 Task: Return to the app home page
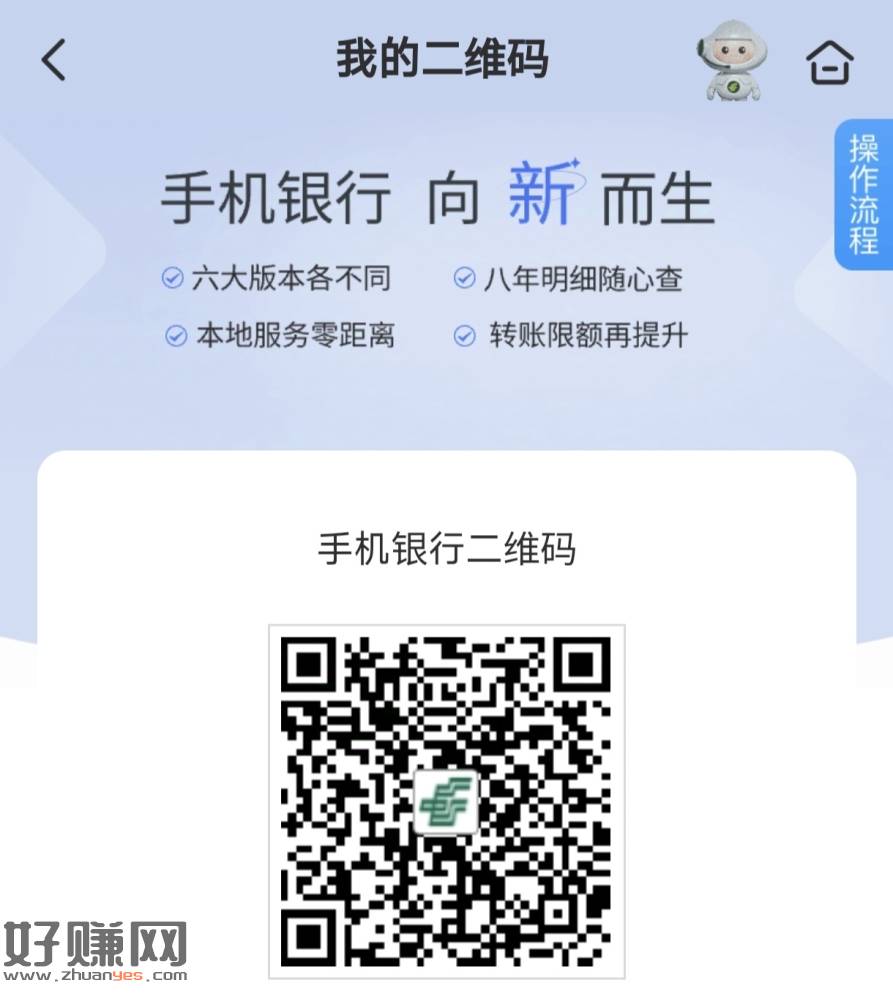click(x=829, y=63)
